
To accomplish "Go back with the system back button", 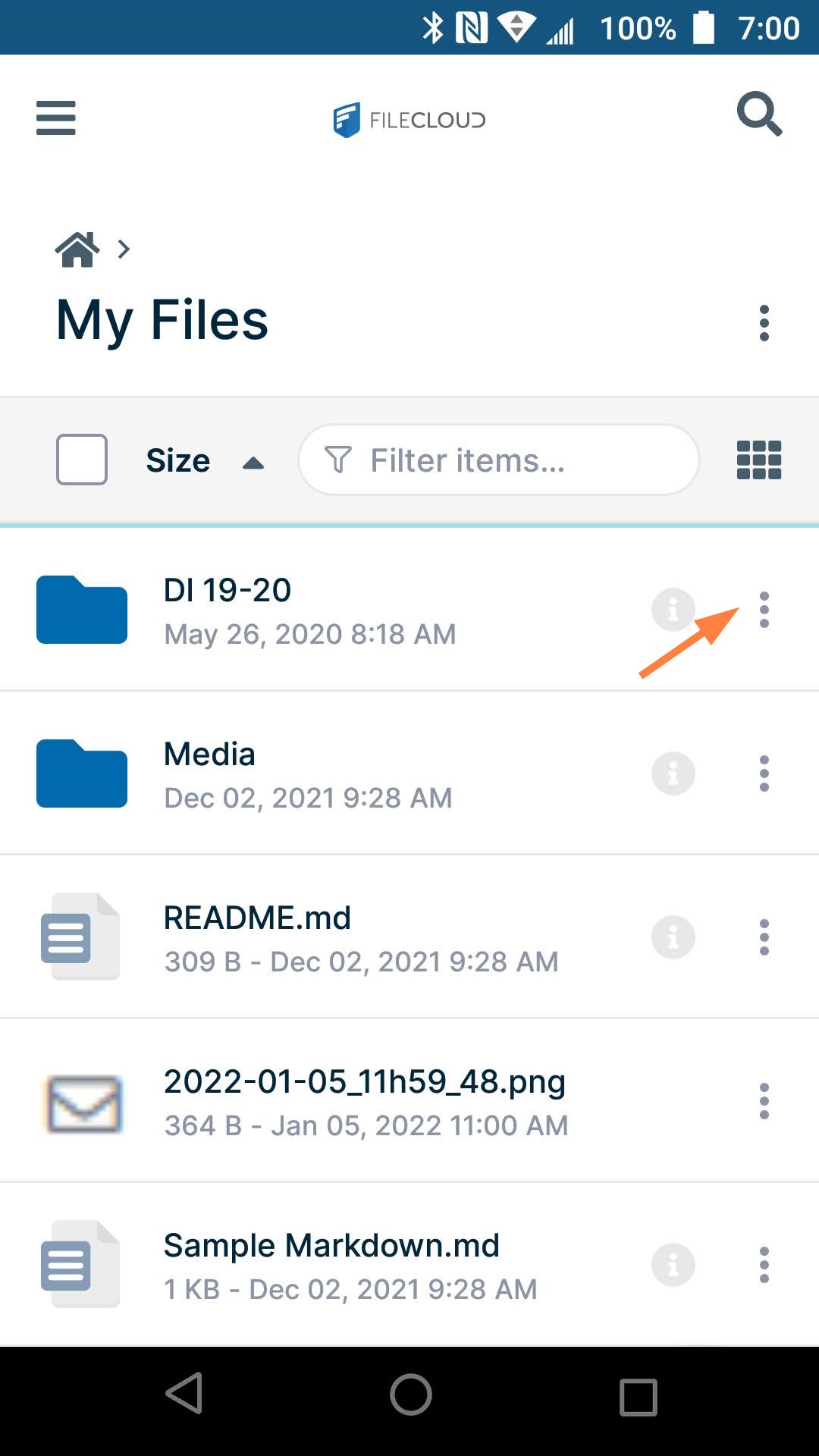I will 184,1394.
